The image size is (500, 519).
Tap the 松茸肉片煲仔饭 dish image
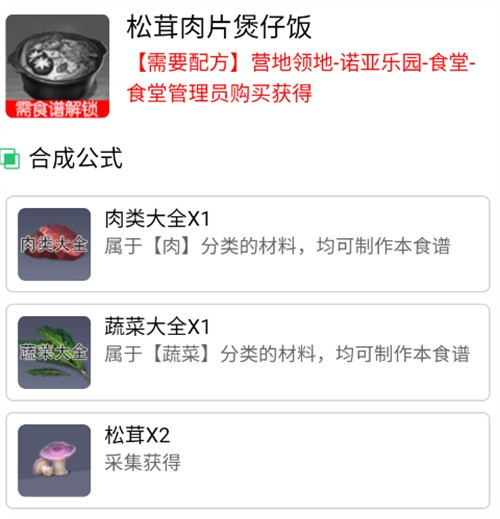(x=57, y=66)
